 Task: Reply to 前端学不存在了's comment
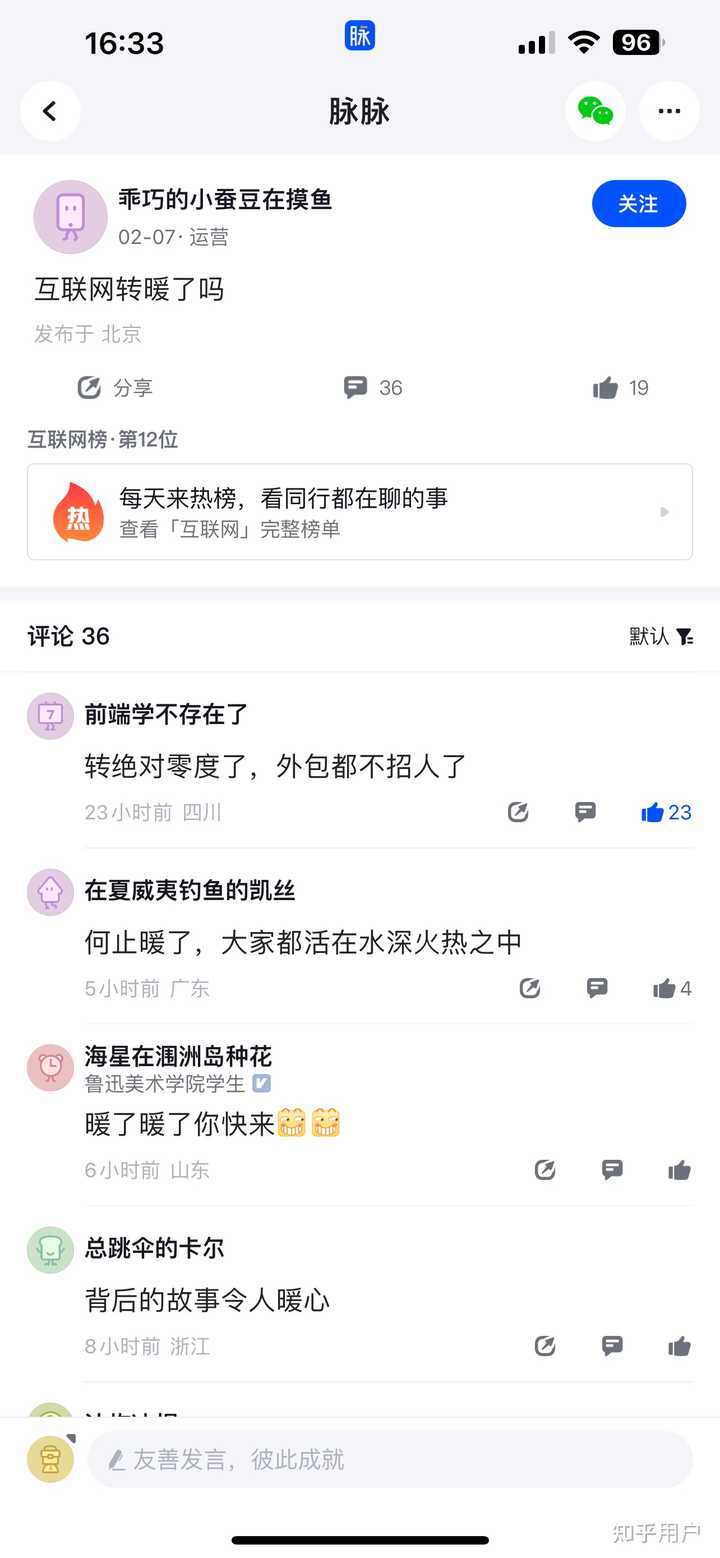pyautogui.click(x=586, y=812)
